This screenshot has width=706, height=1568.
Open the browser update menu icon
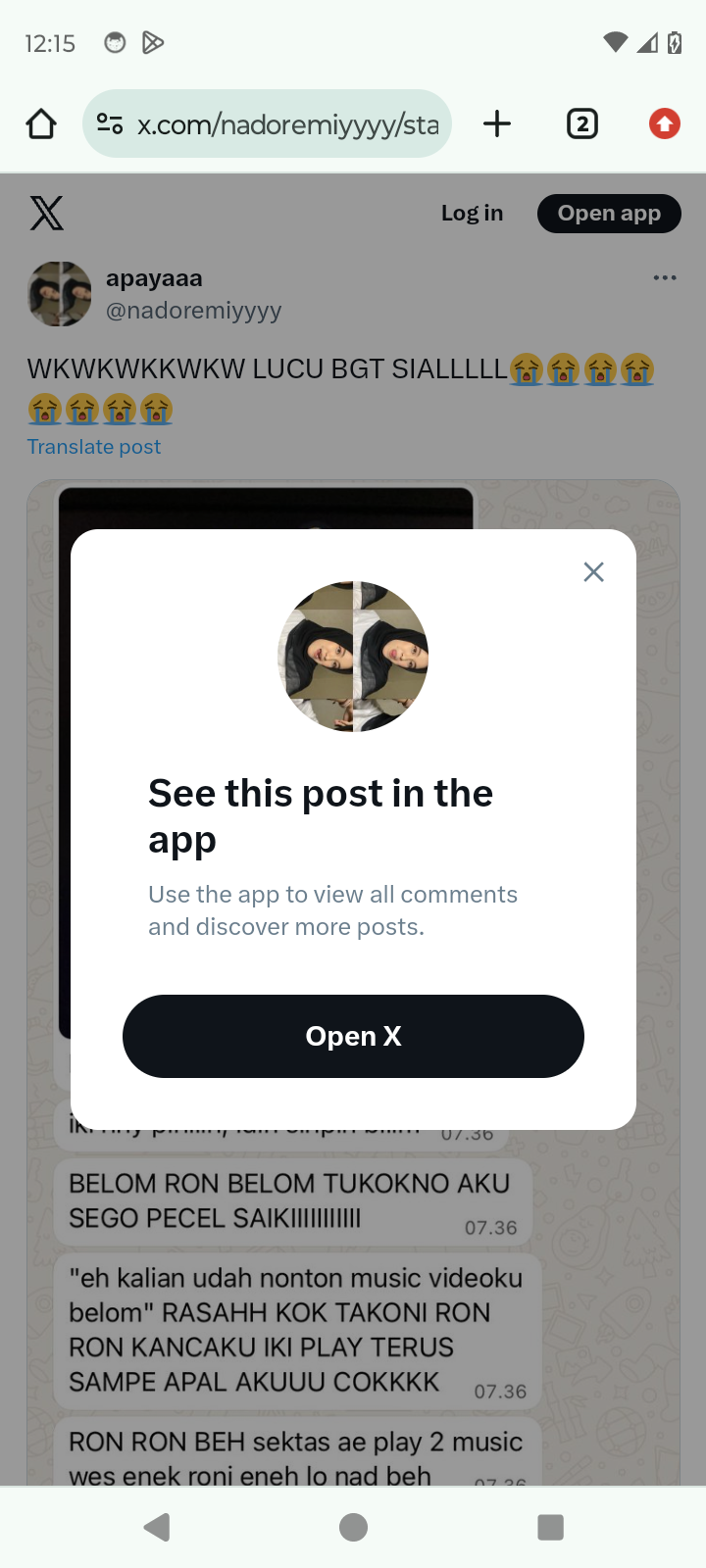664,124
